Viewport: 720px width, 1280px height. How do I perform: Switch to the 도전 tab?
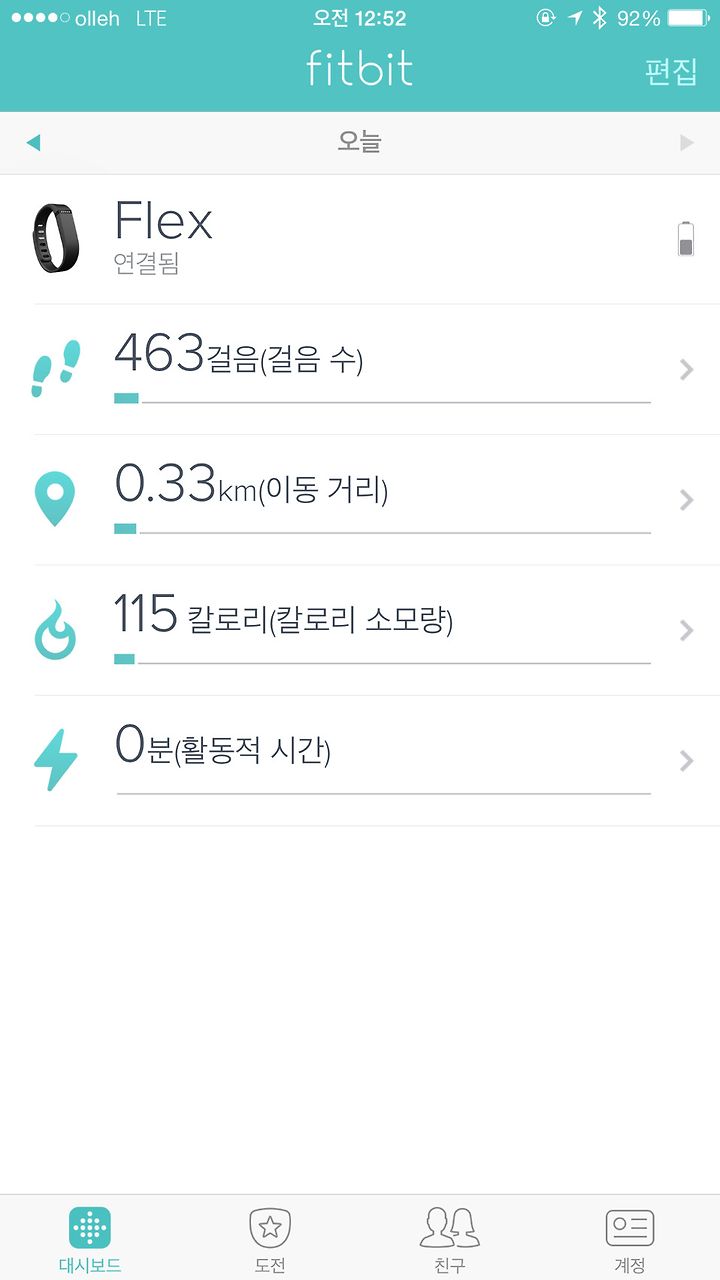270,1238
